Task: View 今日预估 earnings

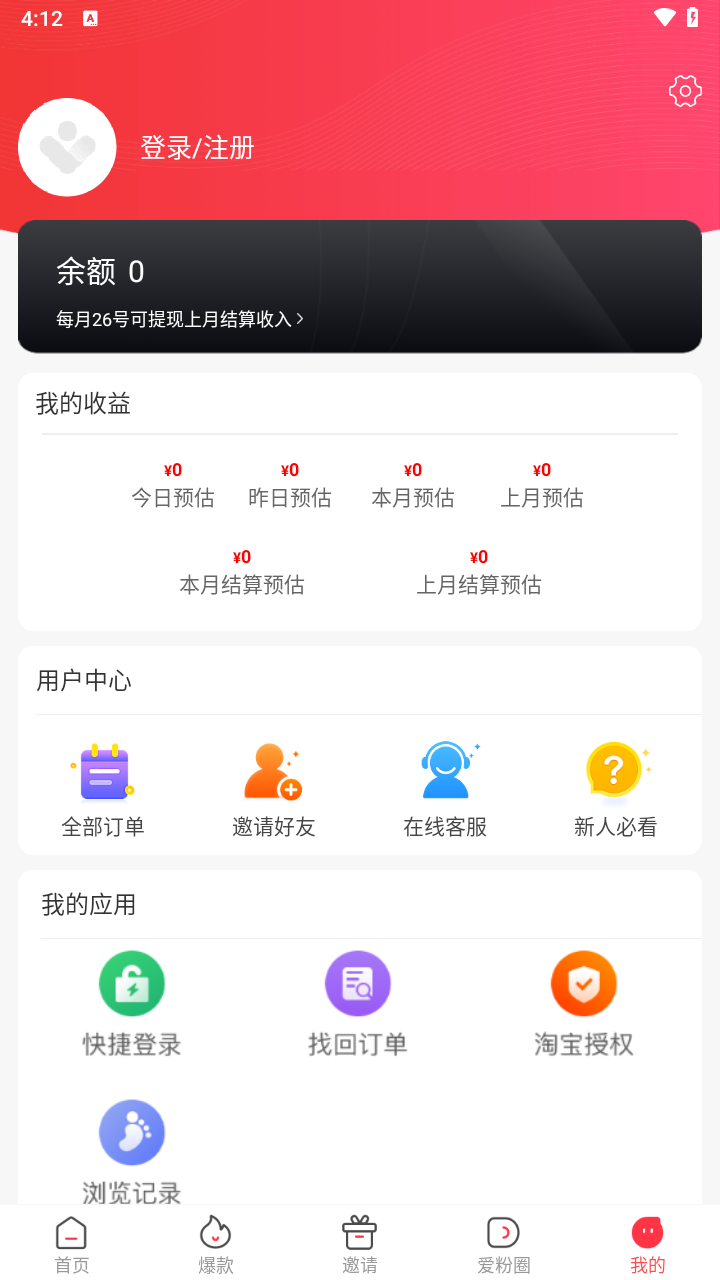Action: pos(173,486)
